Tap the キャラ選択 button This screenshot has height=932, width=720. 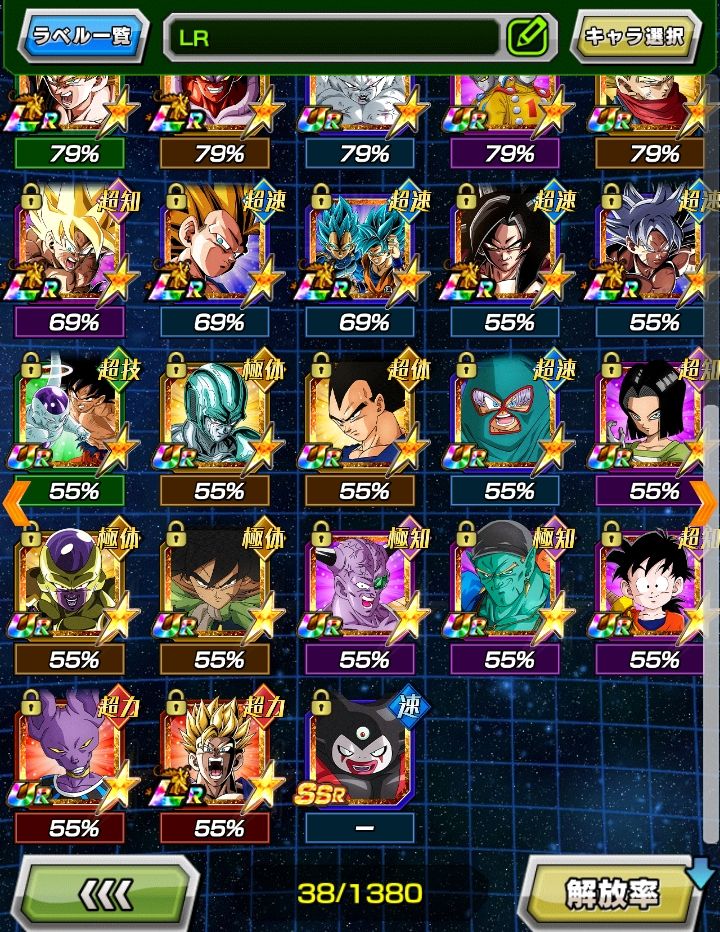[635, 37]
